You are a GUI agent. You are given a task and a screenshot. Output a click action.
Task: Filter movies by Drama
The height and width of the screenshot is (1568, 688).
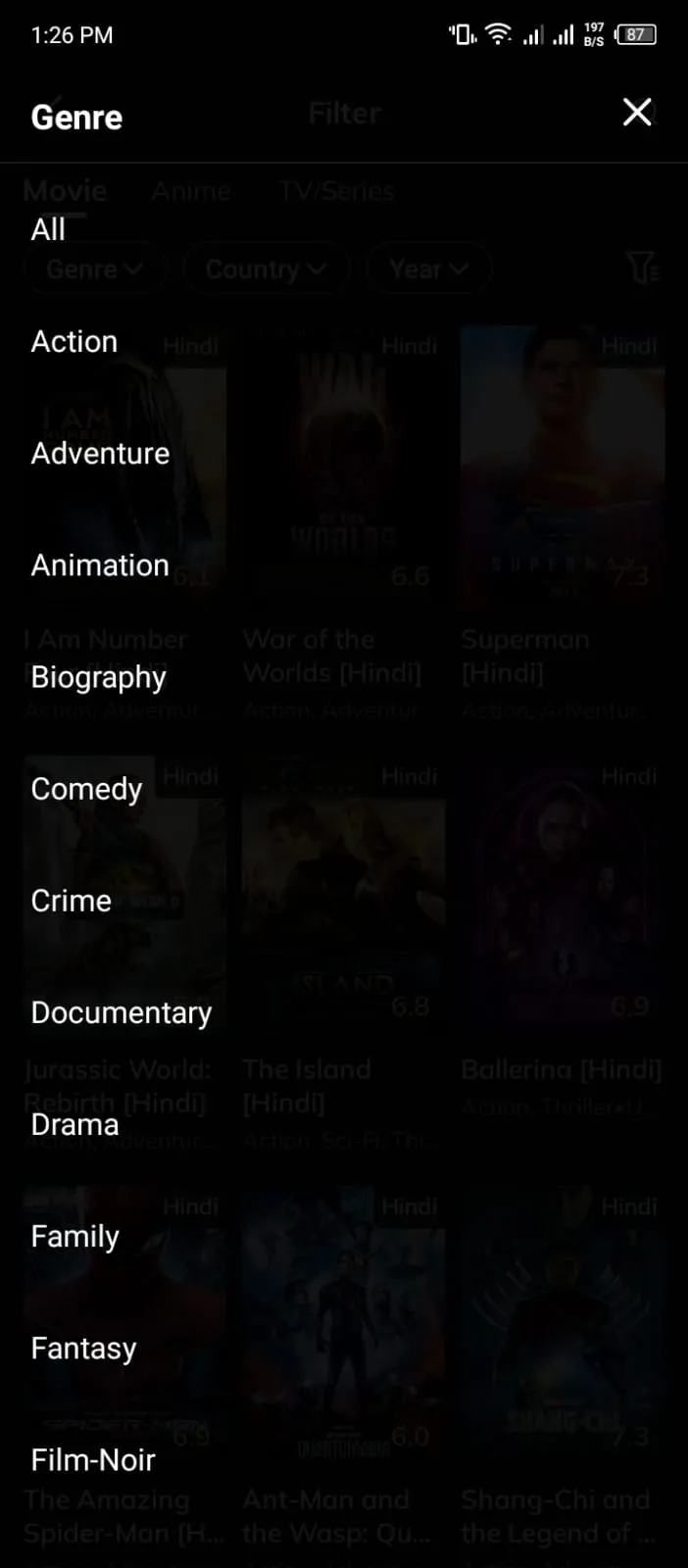pos(74,1124)
